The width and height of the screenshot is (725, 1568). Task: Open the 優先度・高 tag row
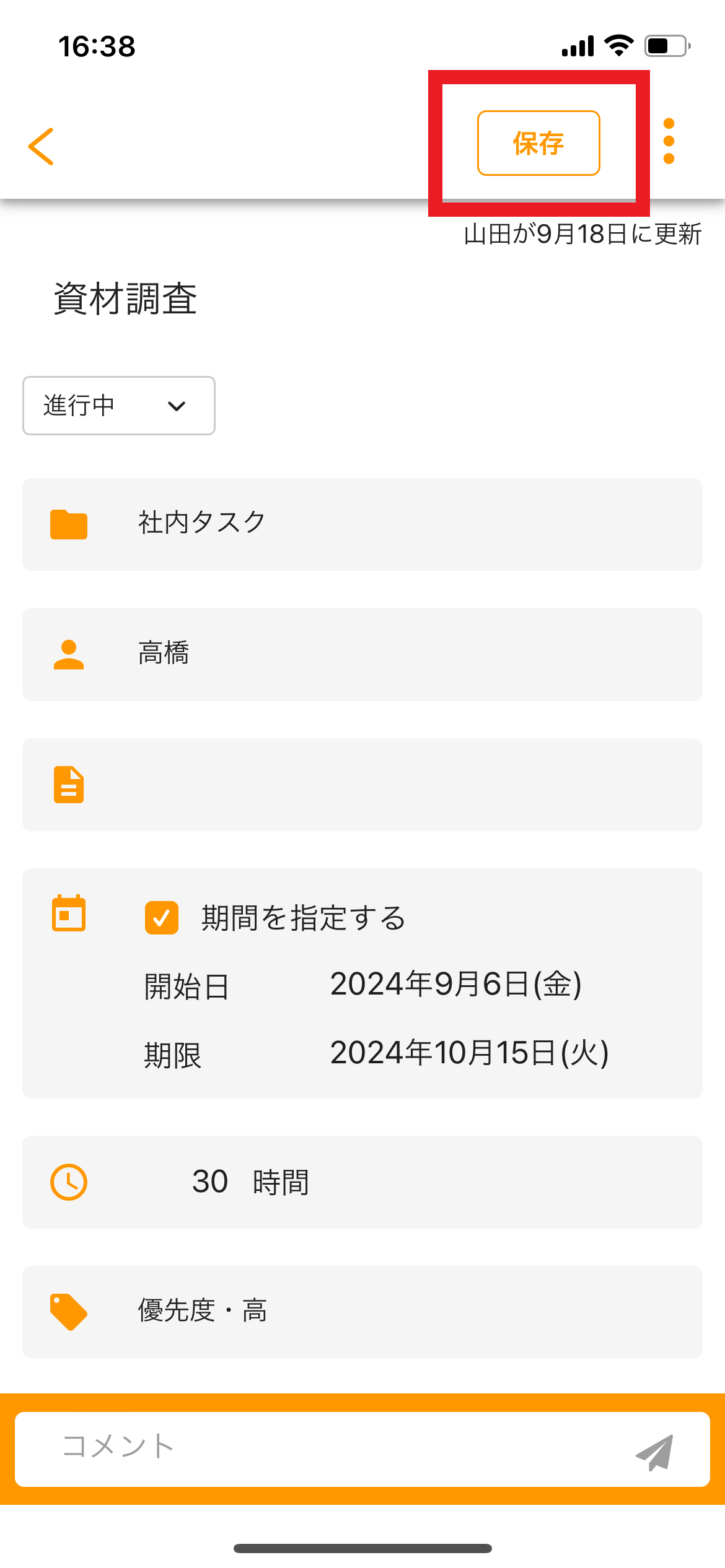[362, 1312]
